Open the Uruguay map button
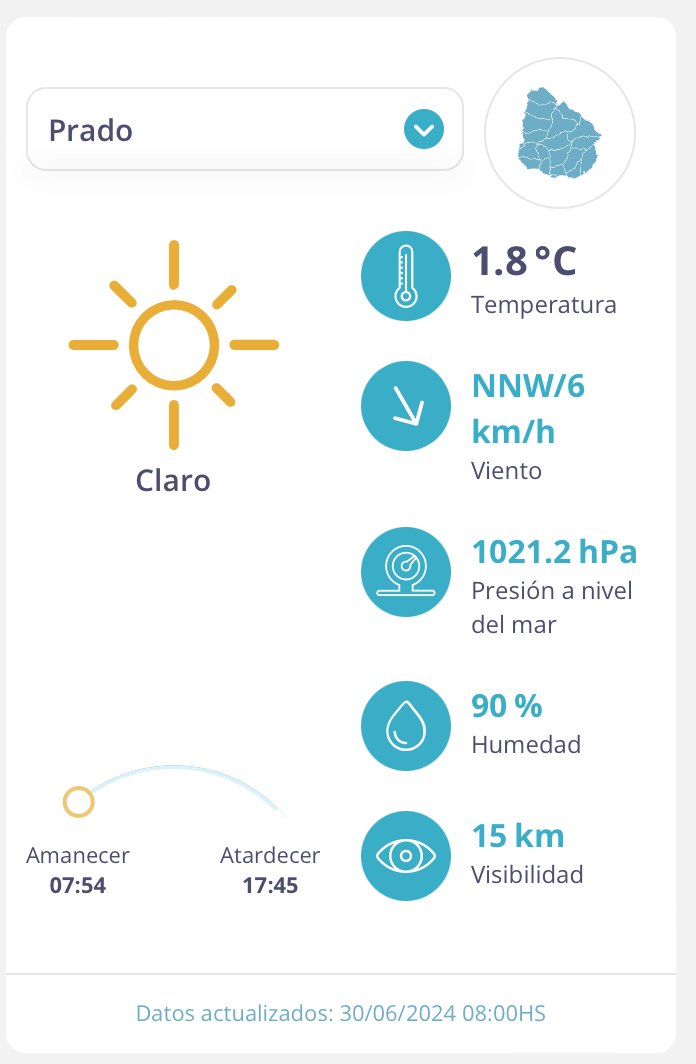 pos(559,133)
